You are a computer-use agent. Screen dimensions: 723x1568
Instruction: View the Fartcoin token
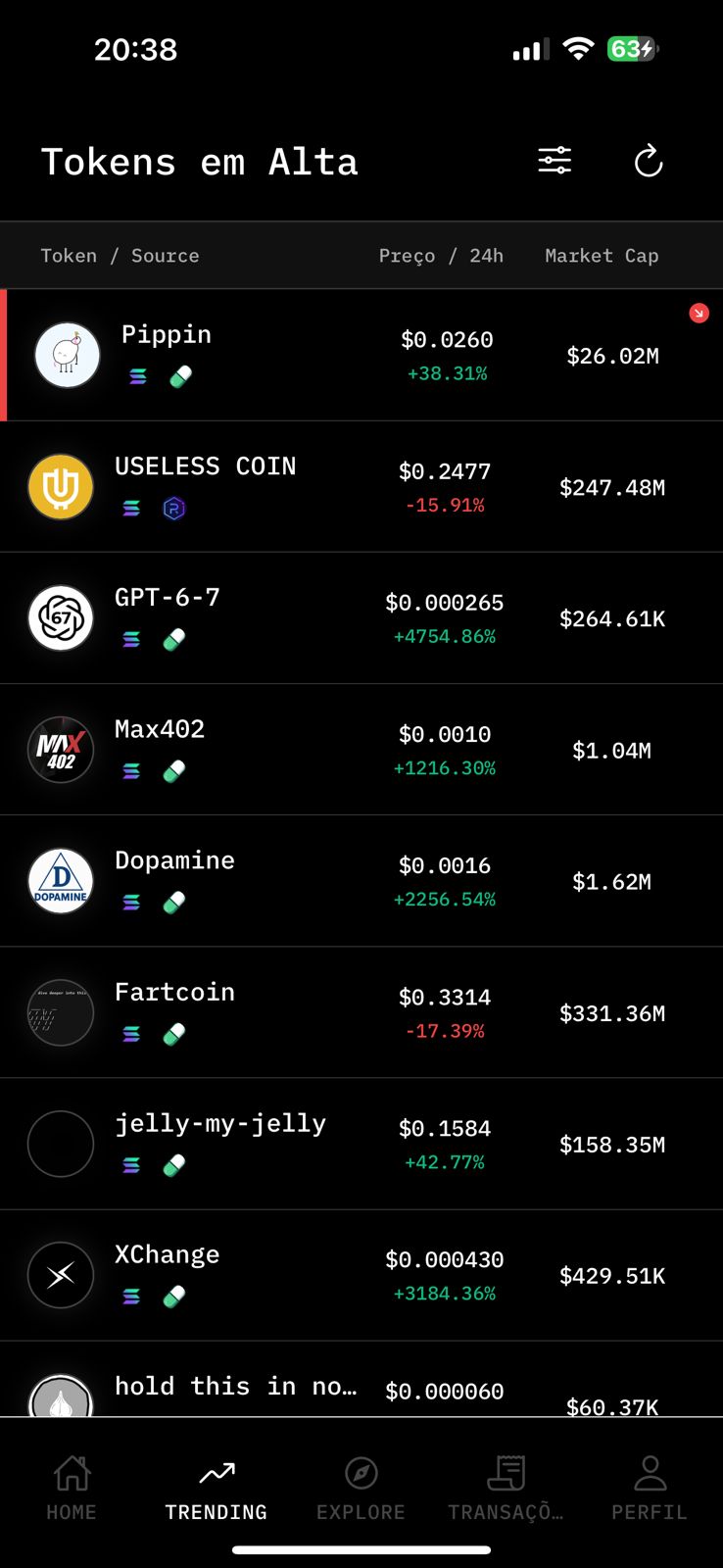361,1012
